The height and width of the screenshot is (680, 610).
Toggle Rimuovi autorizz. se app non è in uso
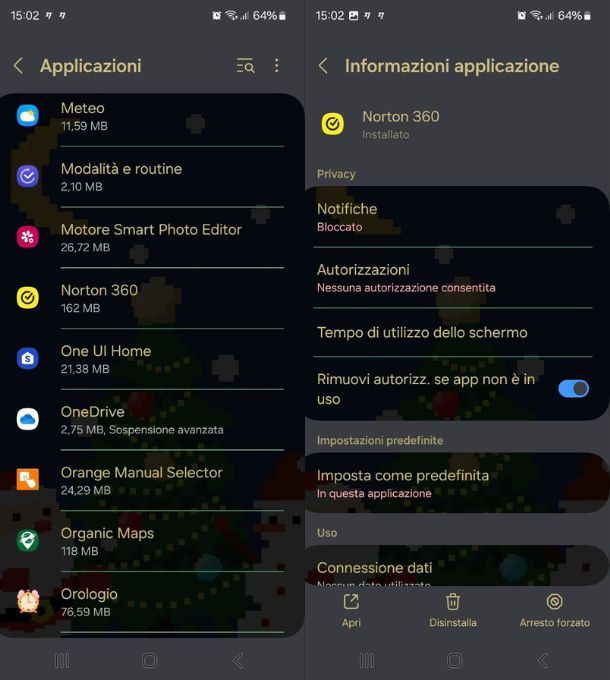click(573, 388)
